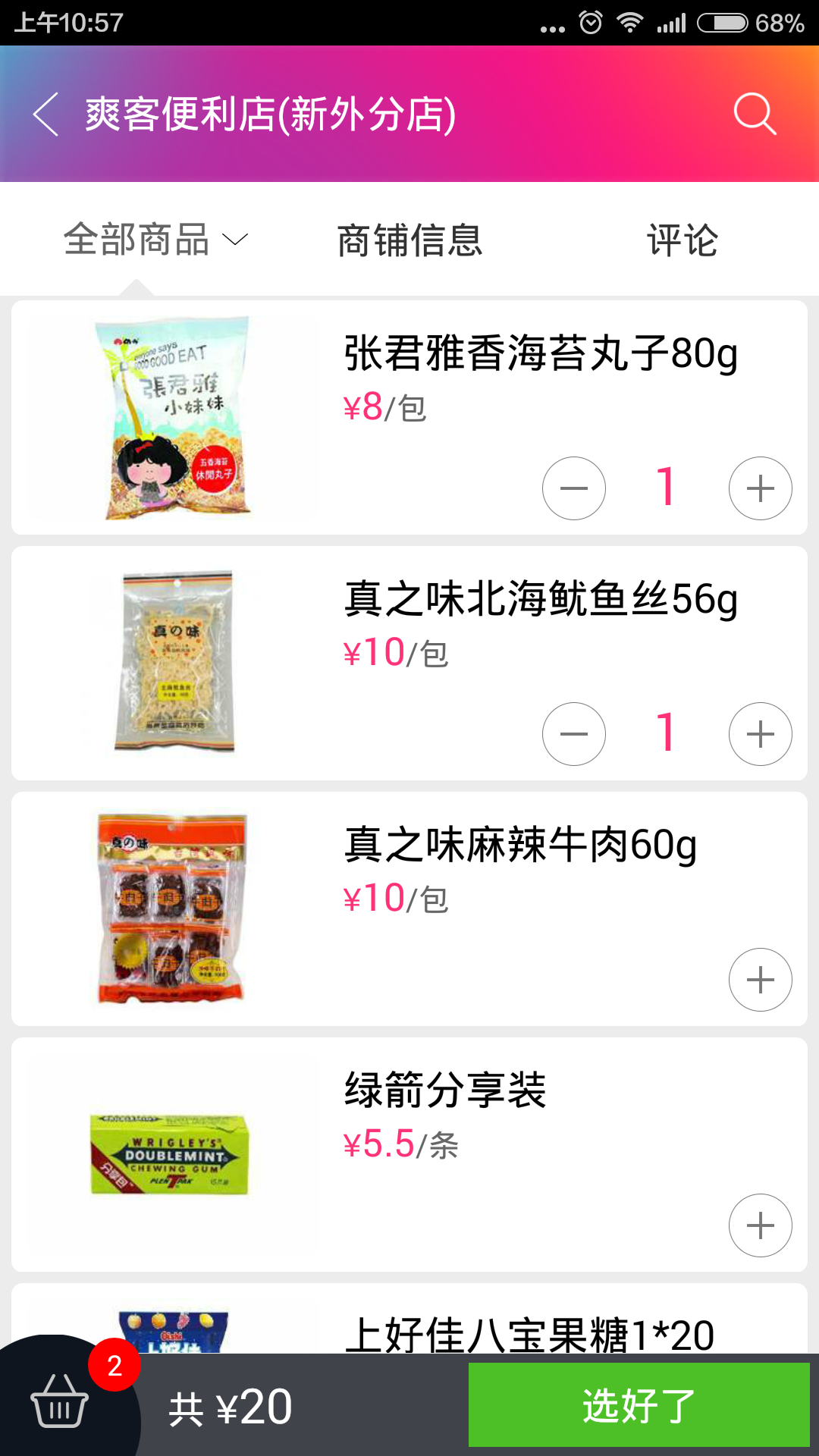Switch to the 商铺信息 tab
The height and width of the screenshot is (1456, 819).
click(x=409, y=240)
